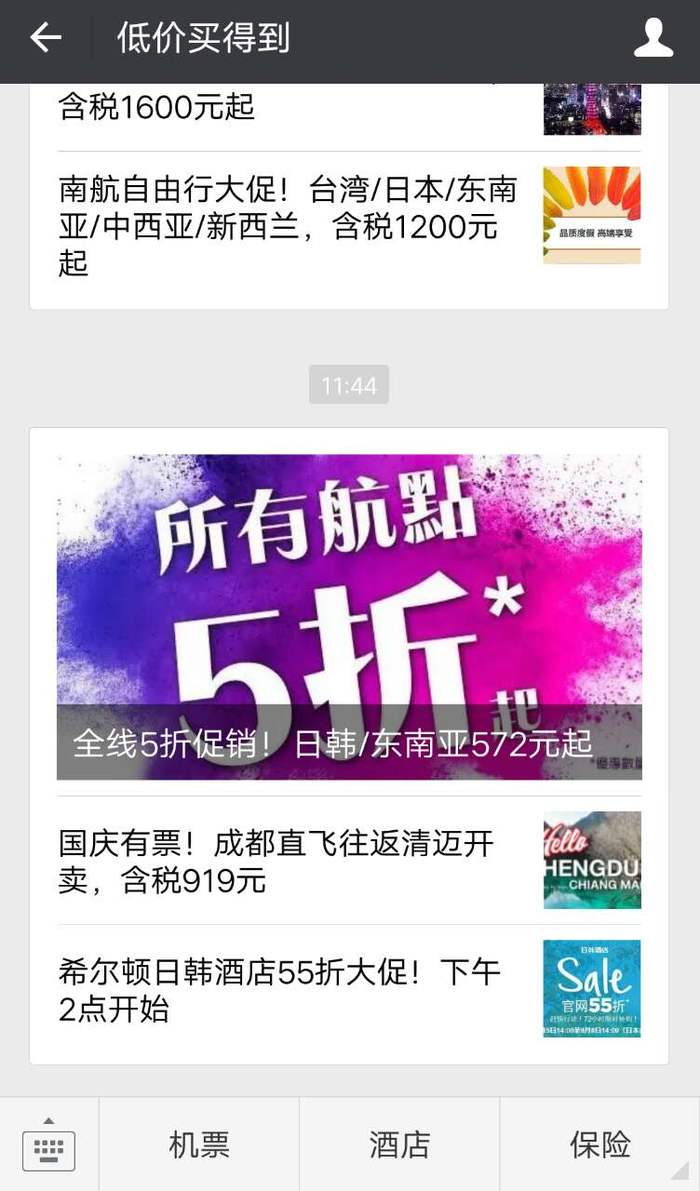Open the 南航自由行大促 article

pos(349,226)
